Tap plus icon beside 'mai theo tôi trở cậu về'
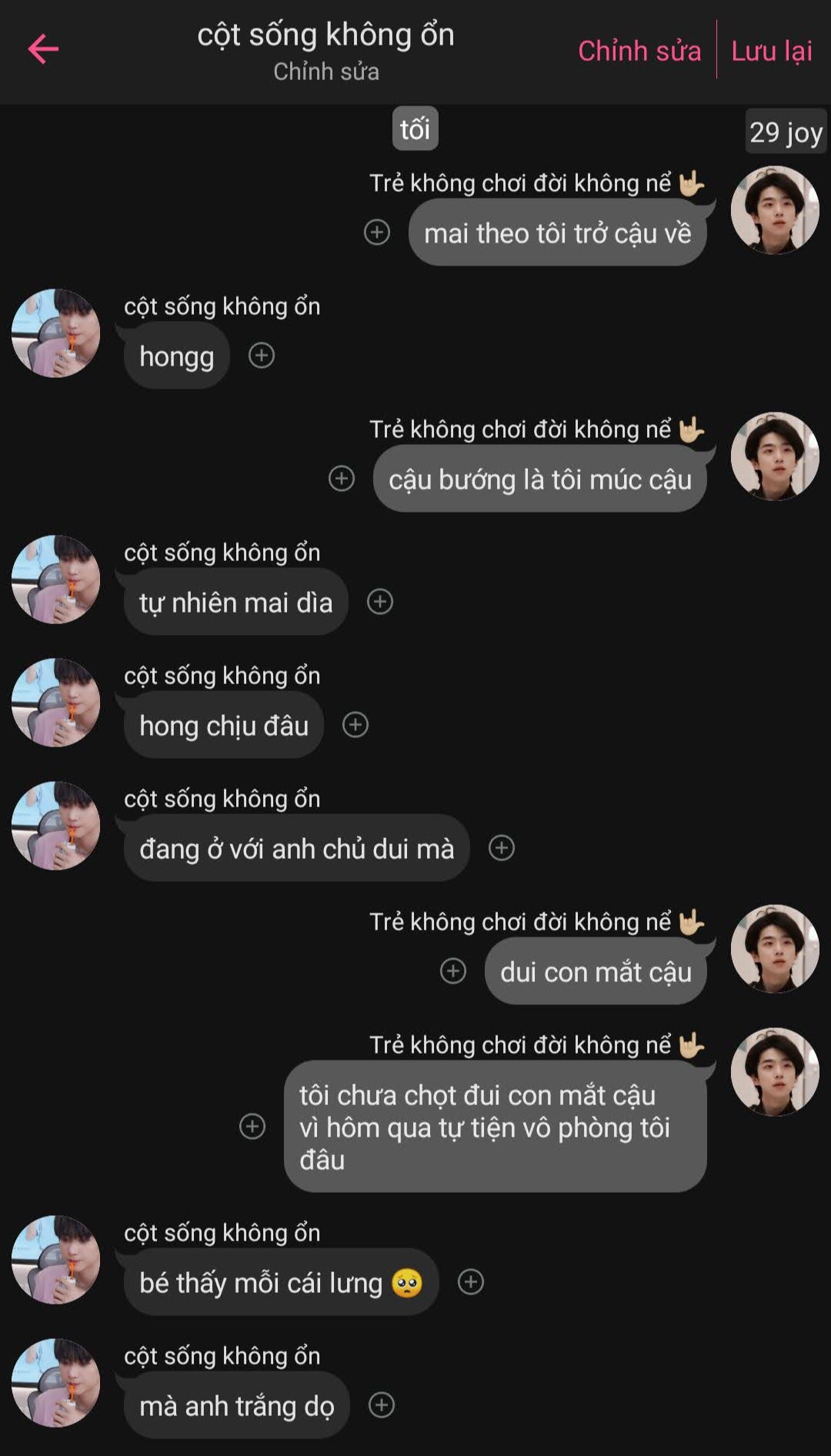Image resolution: width=831 pixels, height=1456 pixels. (x=377, y=232)
